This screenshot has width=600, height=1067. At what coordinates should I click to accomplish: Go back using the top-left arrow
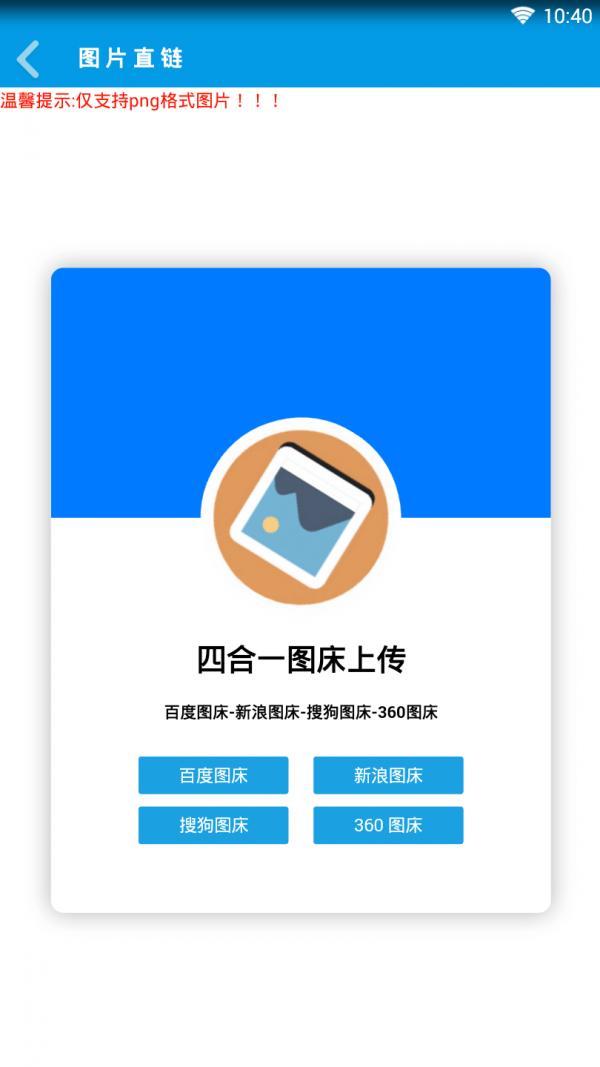pyautogui.click(x=28, y=59)
